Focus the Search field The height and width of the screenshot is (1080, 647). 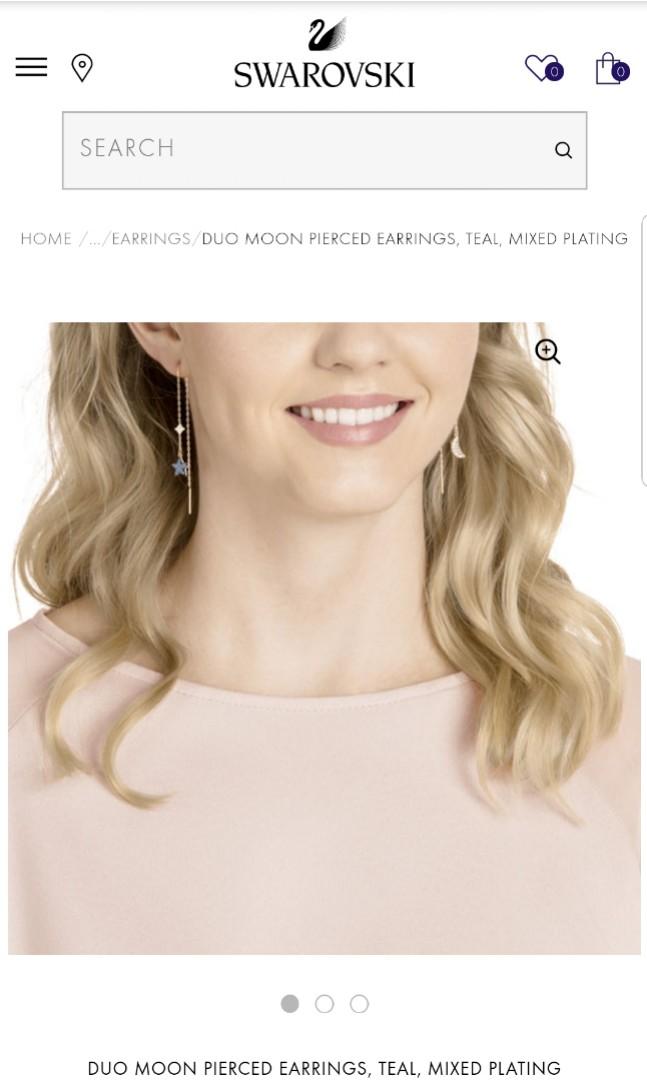(x=300, y=149)
